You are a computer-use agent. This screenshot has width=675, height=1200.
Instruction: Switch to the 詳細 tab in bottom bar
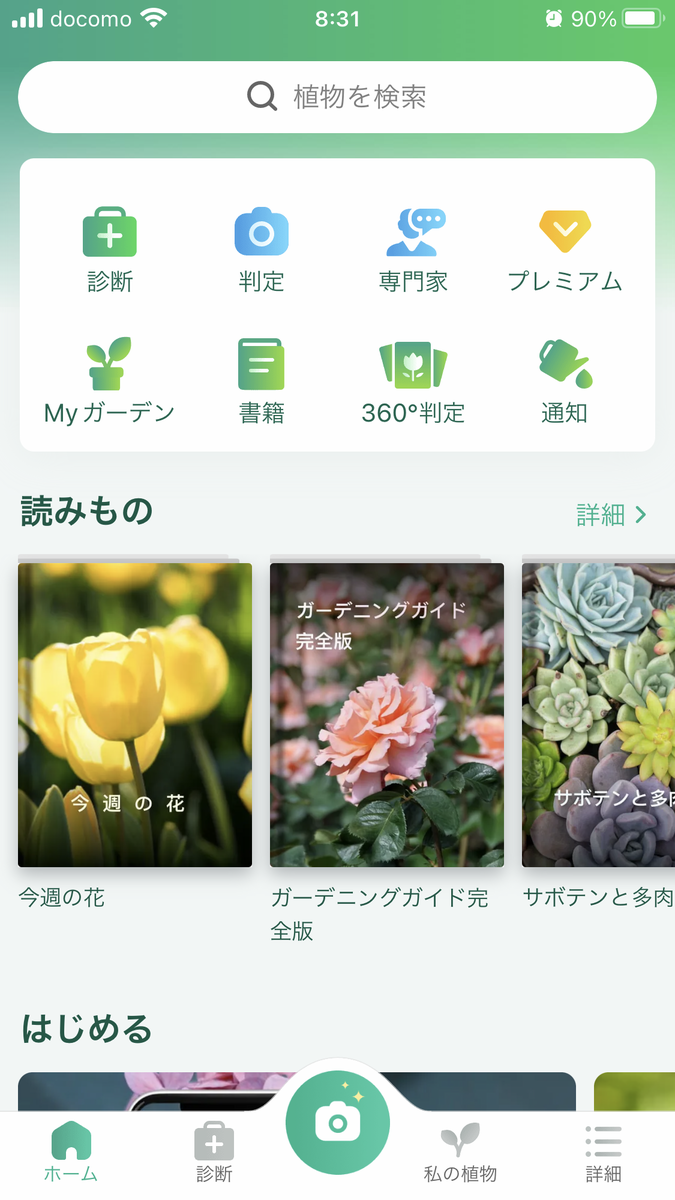(603, 1153)
